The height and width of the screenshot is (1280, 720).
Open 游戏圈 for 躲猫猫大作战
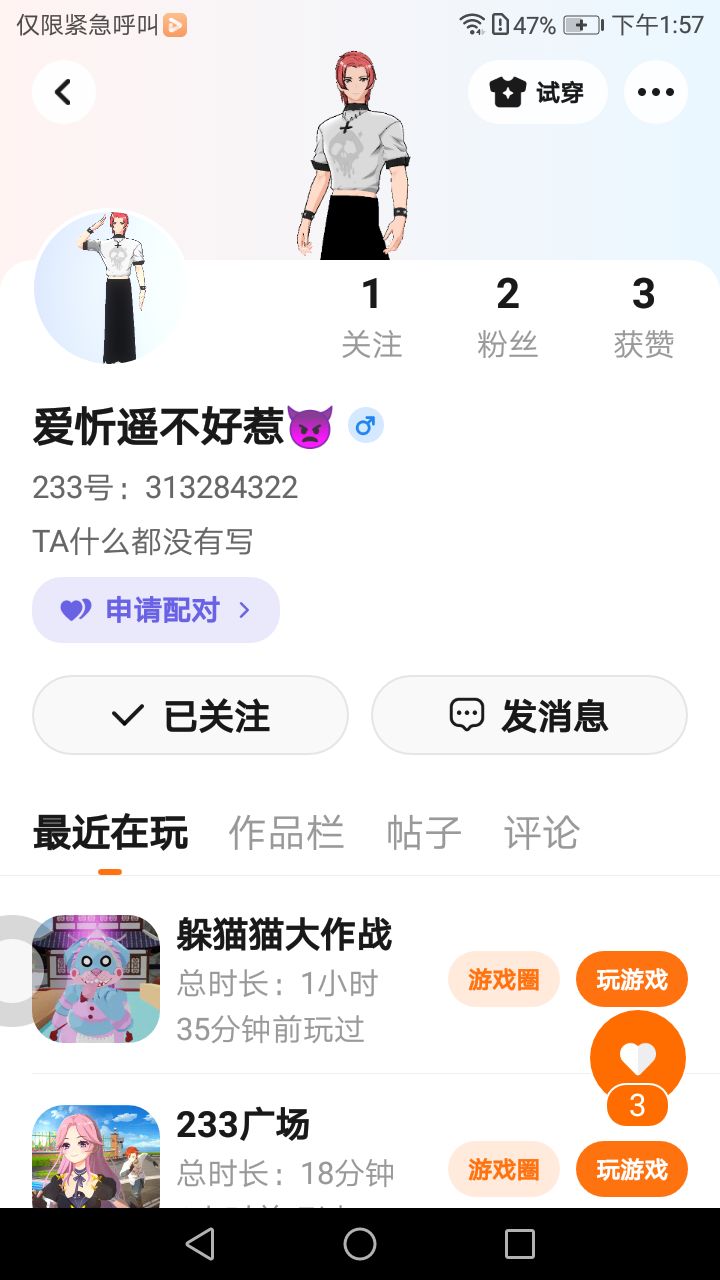pyautogui.click(x=503, y=979)
